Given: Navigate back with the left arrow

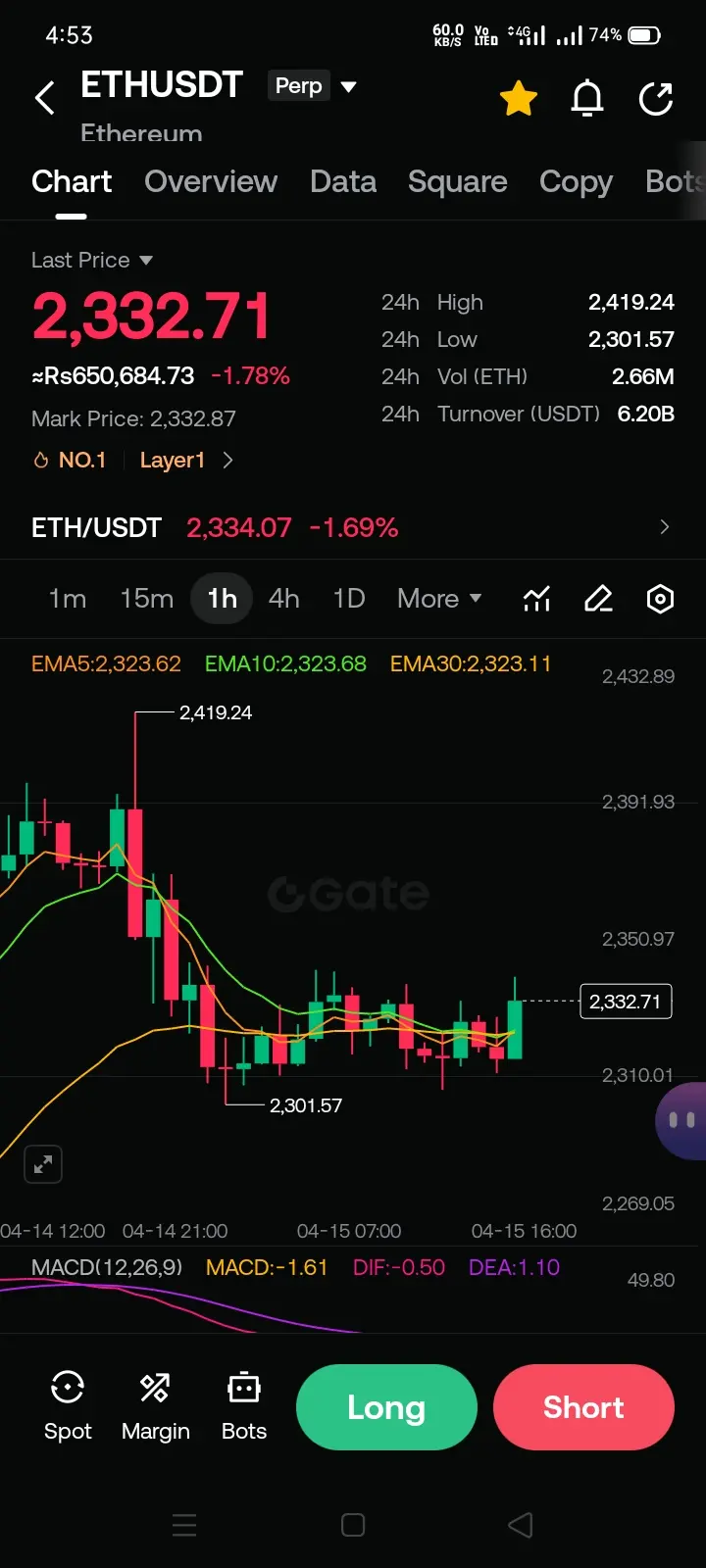Looking at the screenshot, I should click(x=43, y=98).
